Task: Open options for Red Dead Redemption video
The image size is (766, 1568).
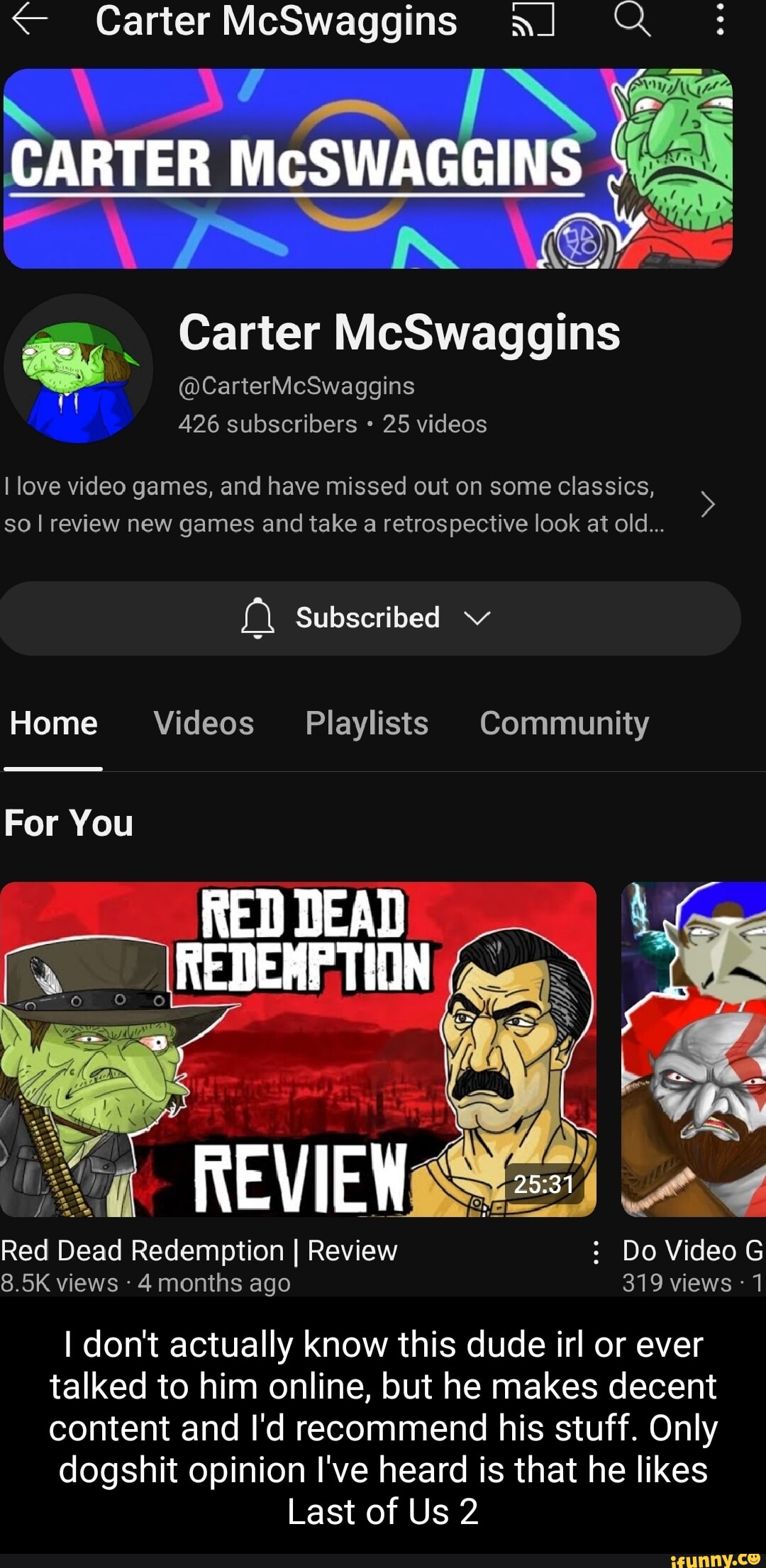Action: [596, 1253]
